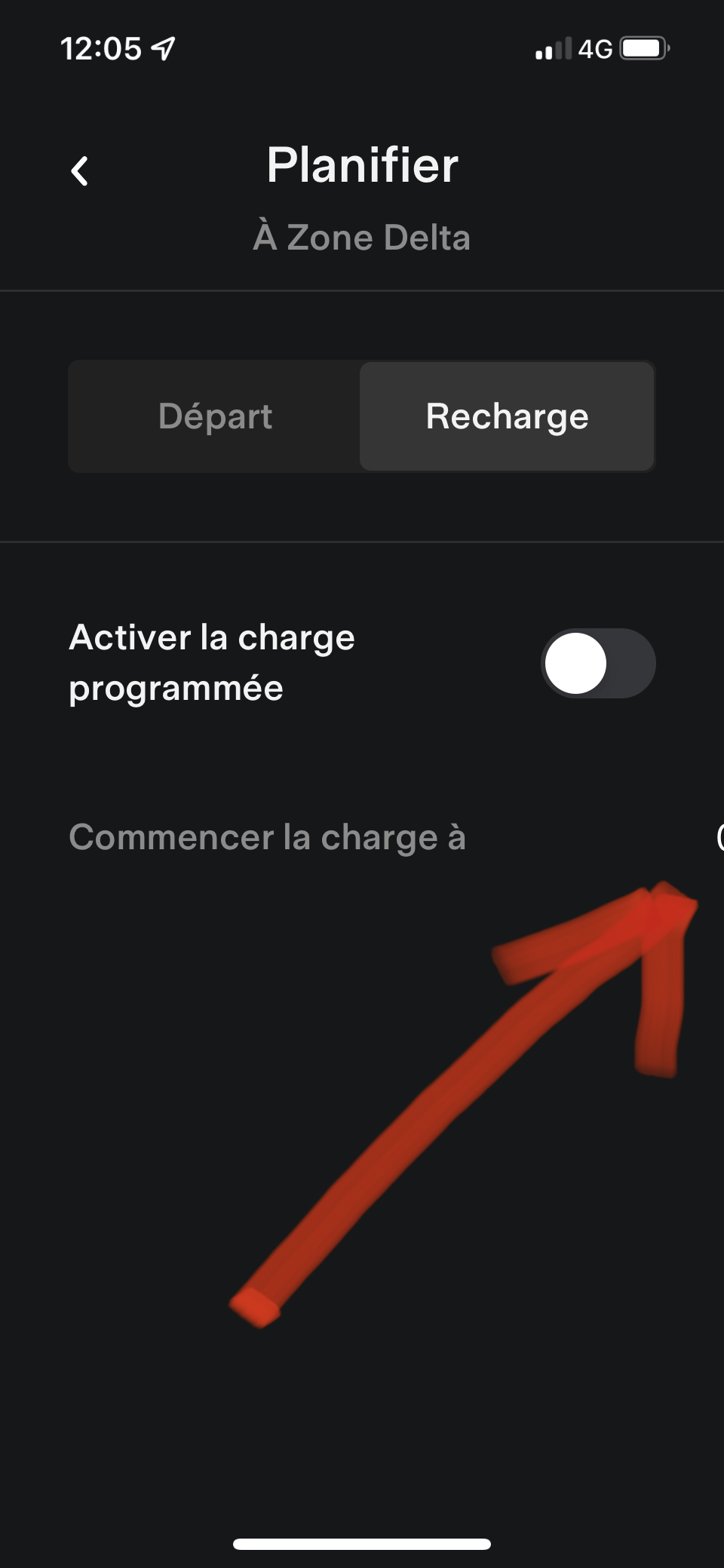
Task: Select the Recharge tab
Action: click(x=507, y=416)
